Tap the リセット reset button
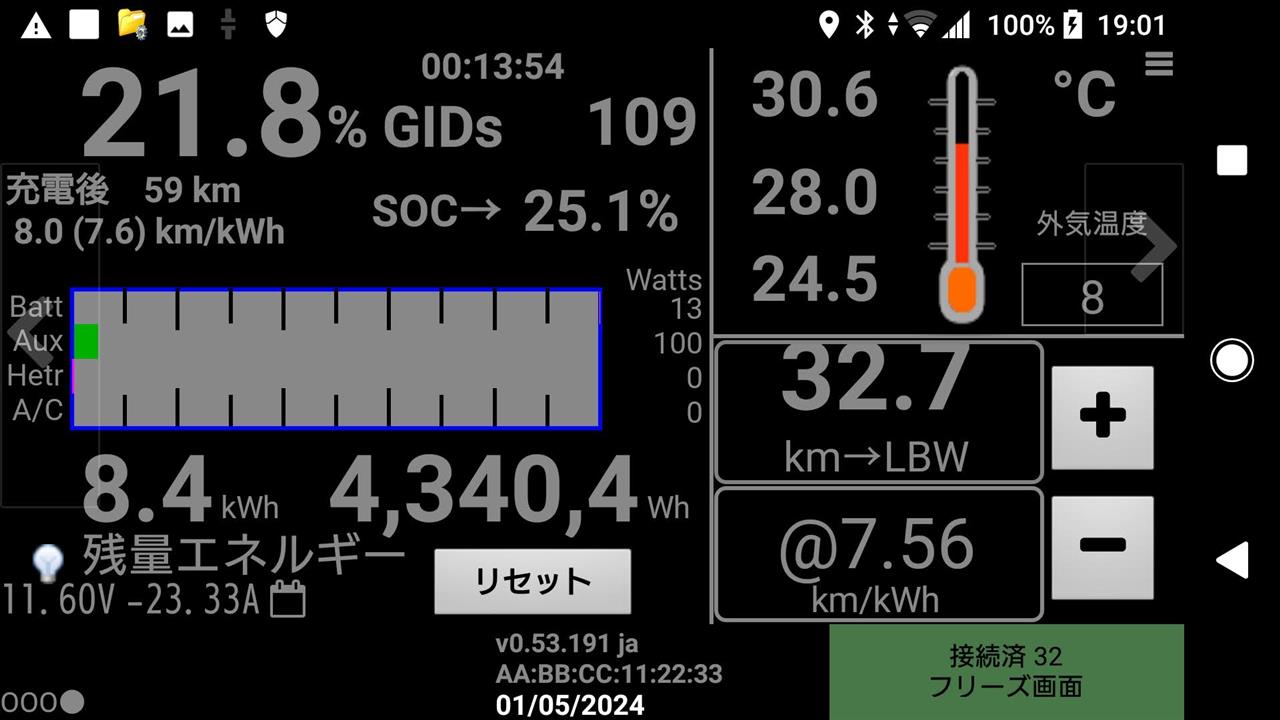The width and height of the screenshot is (1280, 720). 532,581
